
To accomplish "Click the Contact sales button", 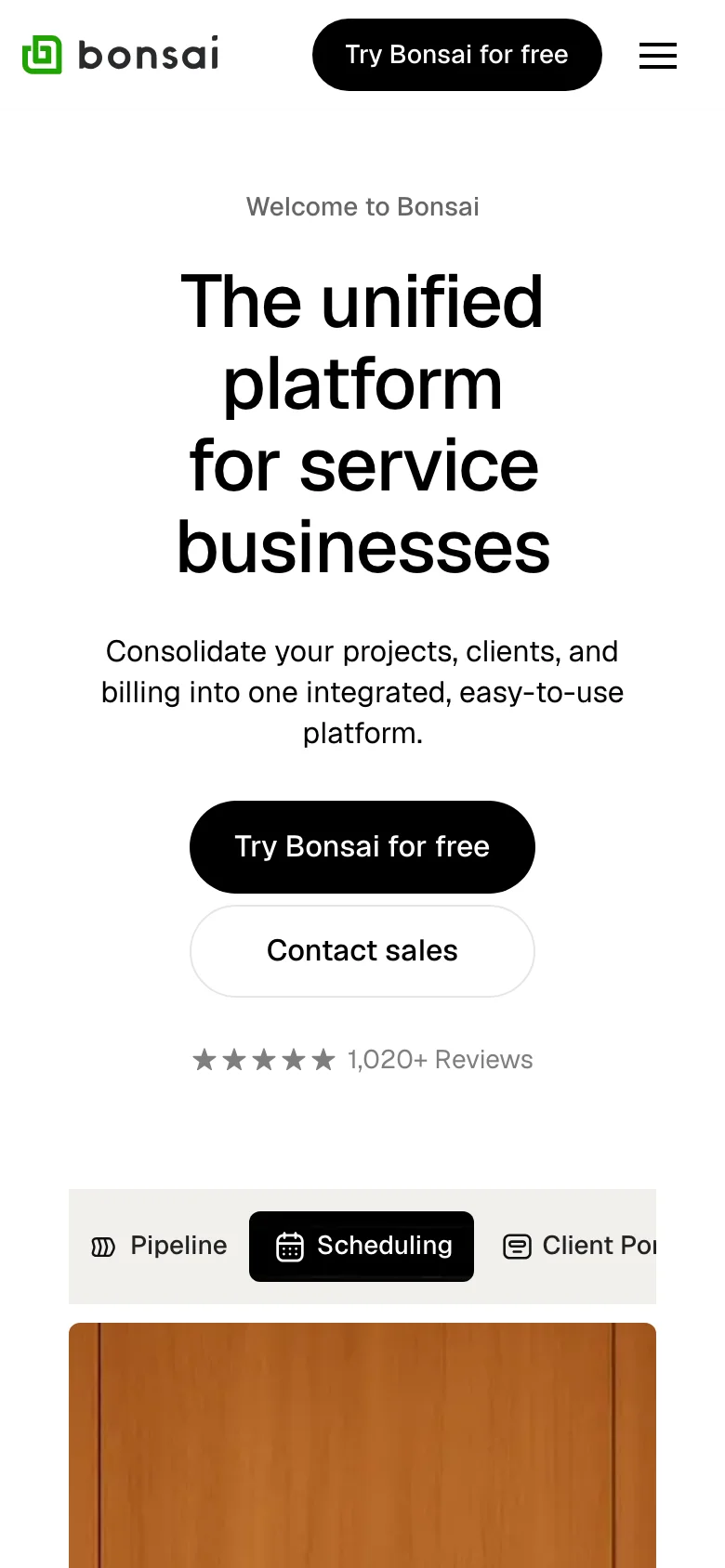I will (362, 950).
